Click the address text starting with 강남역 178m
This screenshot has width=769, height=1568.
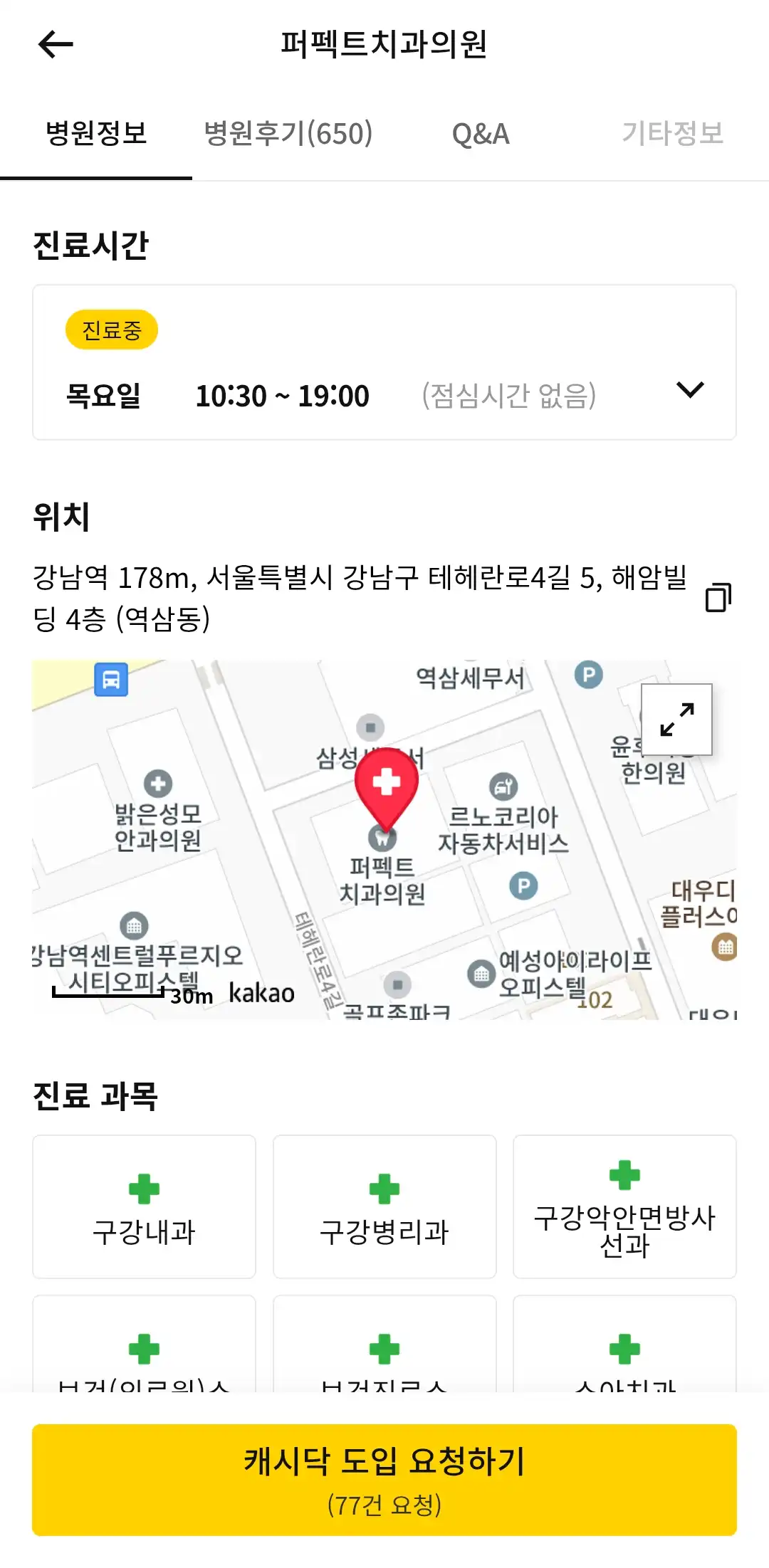pyautogui.click(x=356, y=598)
